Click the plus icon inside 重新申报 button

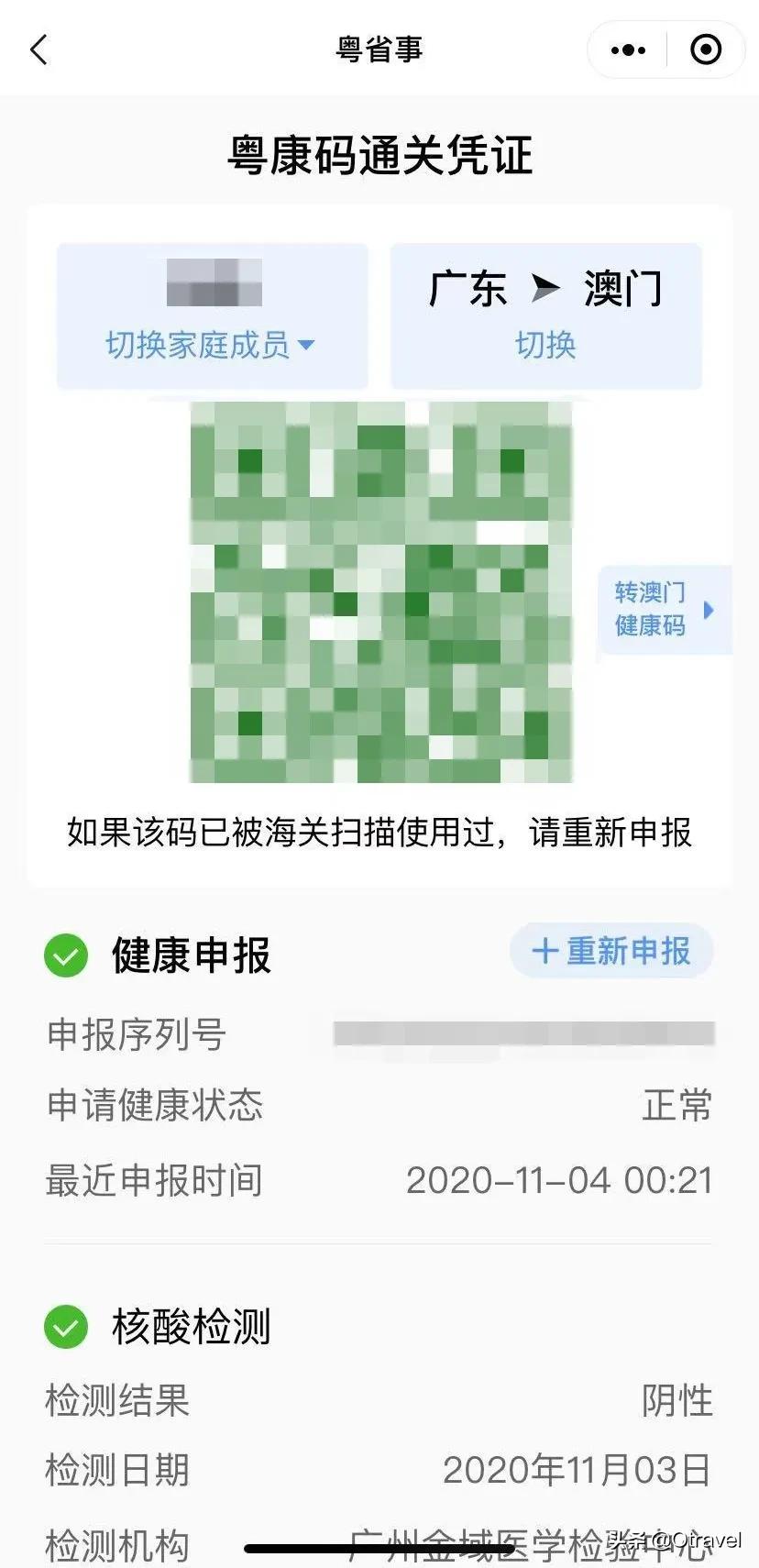coord(544,952)
